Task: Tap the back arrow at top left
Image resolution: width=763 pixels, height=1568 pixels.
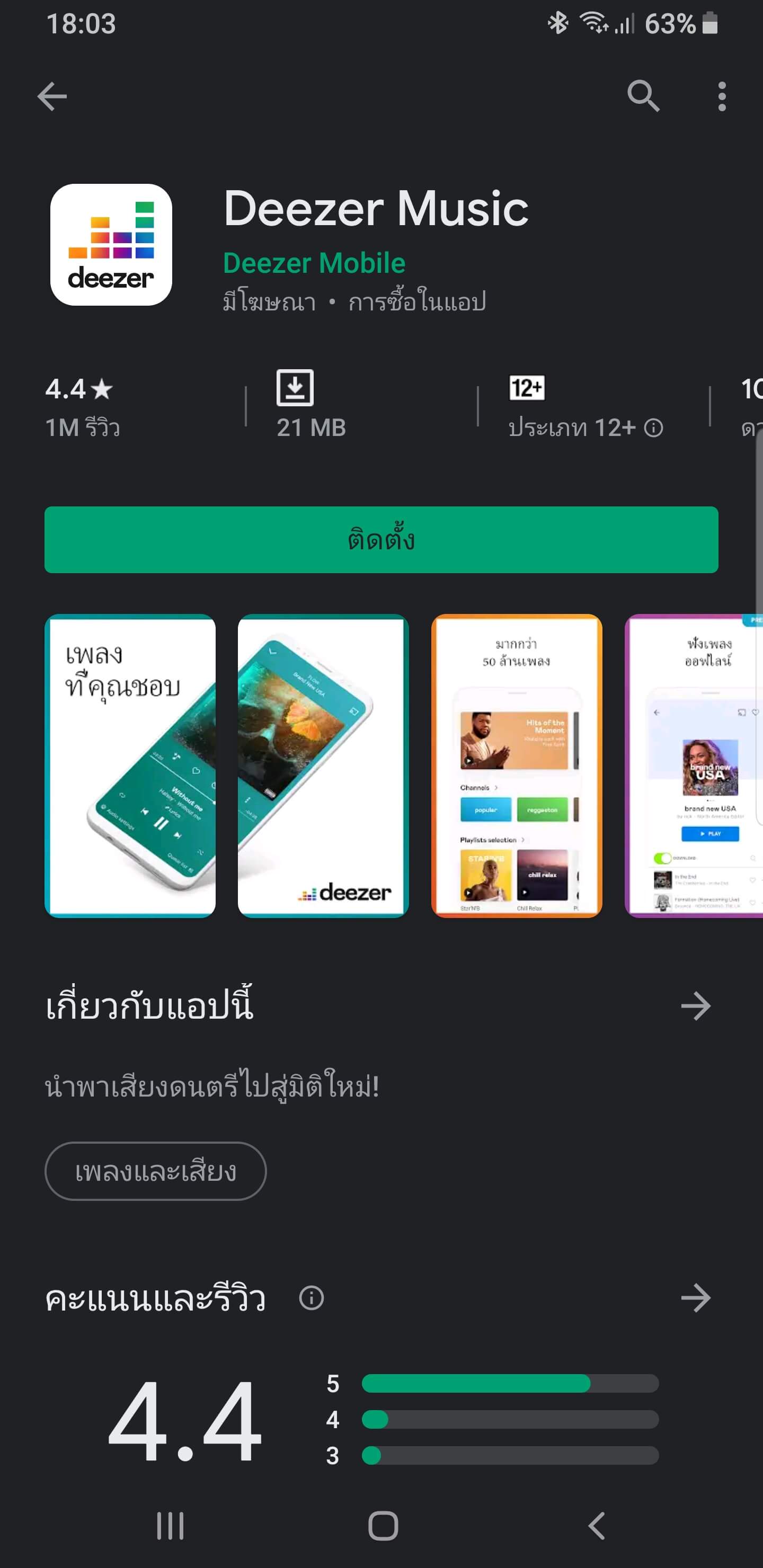Action: click(52, 95)
